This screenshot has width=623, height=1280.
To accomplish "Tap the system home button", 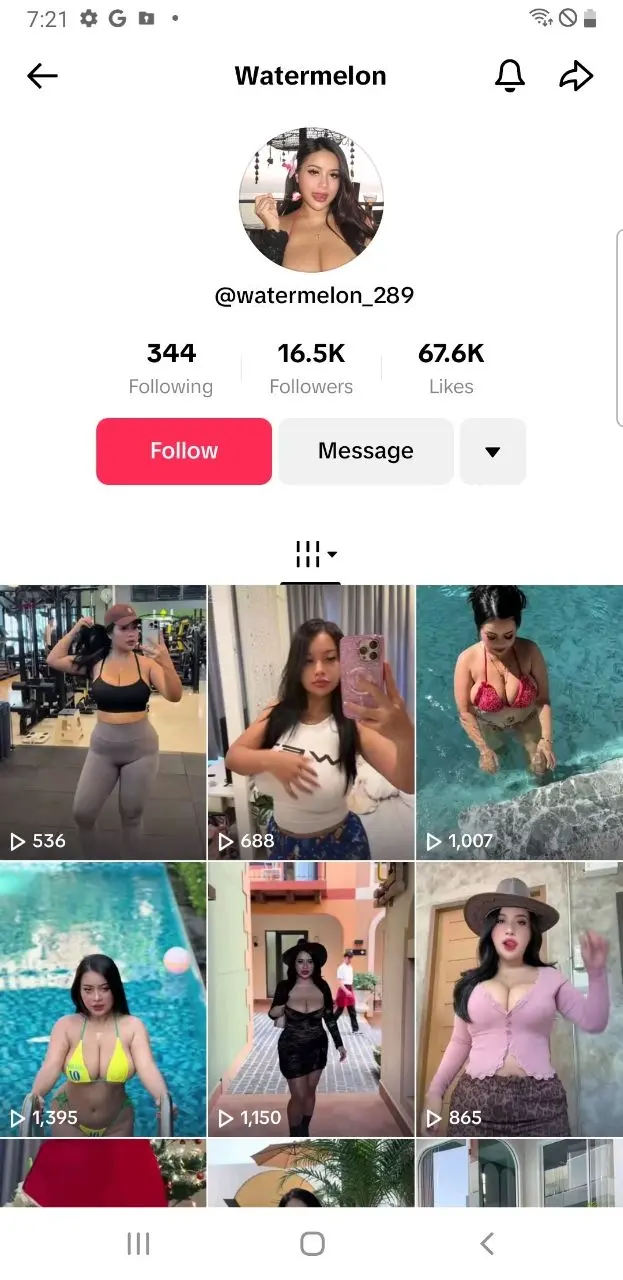I will pyautogui.click(x=312, y=1243).
